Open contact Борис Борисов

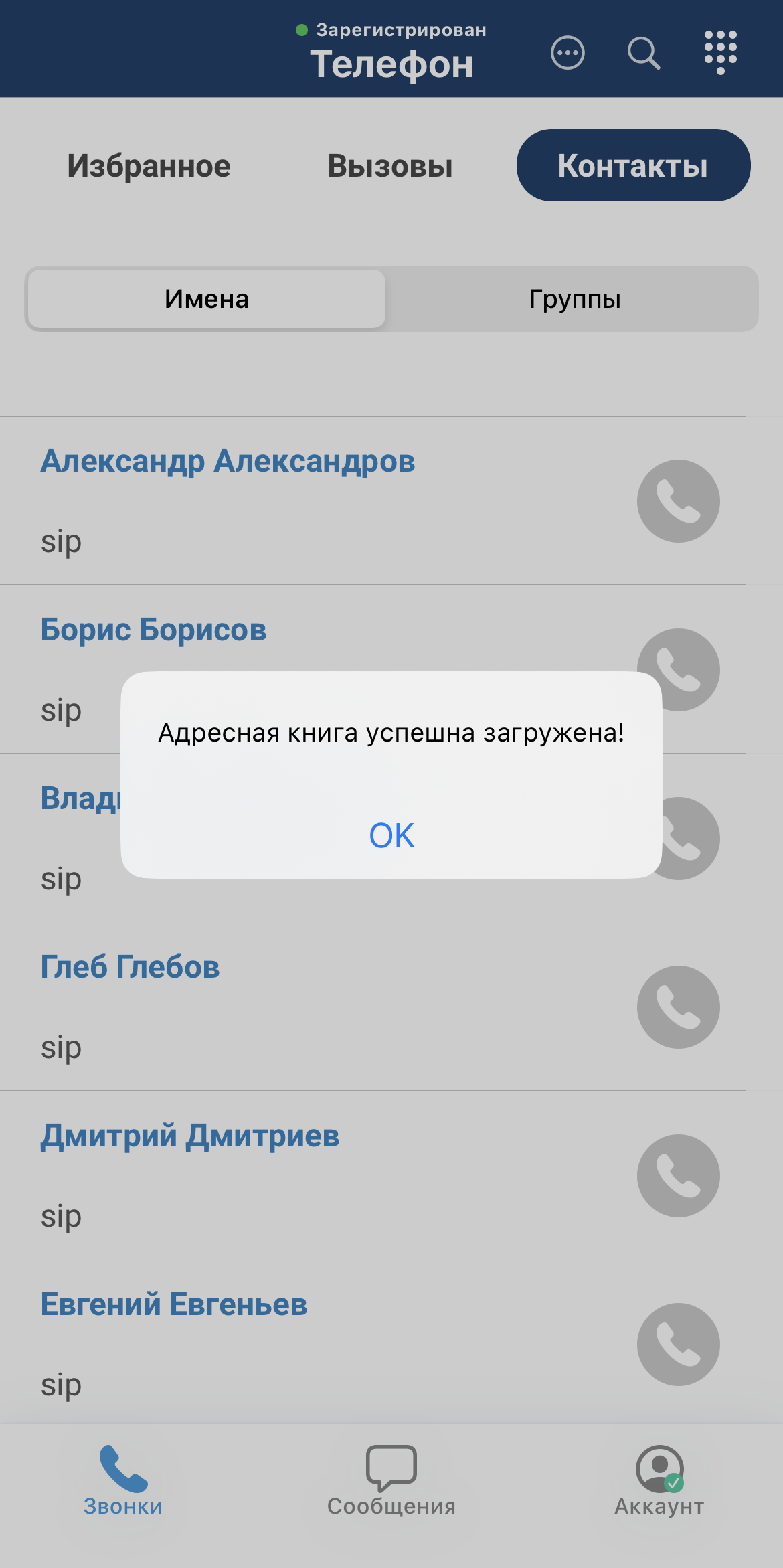[x=153, y=630]
